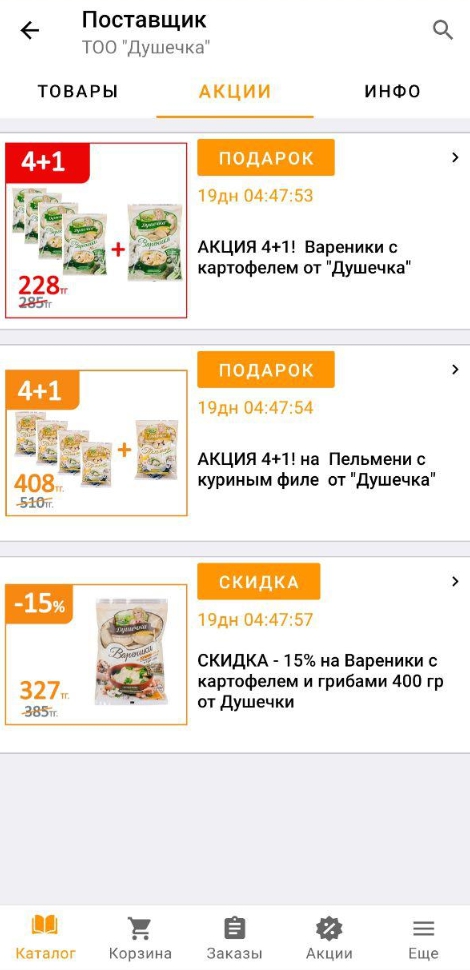Screen dimensions: 470x970
Task: Open the search magnifier icon
Action: 443,30
